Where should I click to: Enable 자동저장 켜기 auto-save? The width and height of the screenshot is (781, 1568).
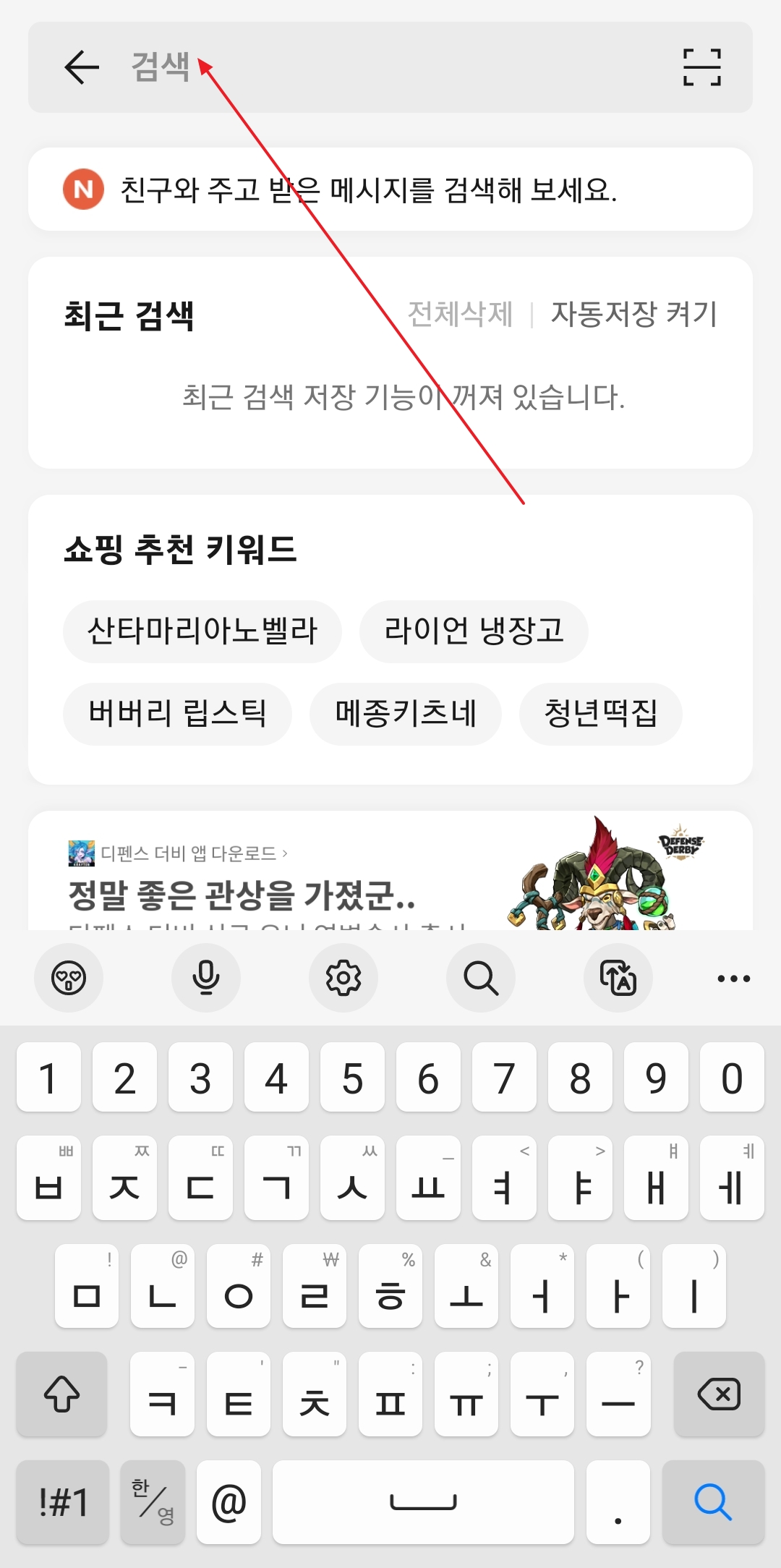coord(634,314)
